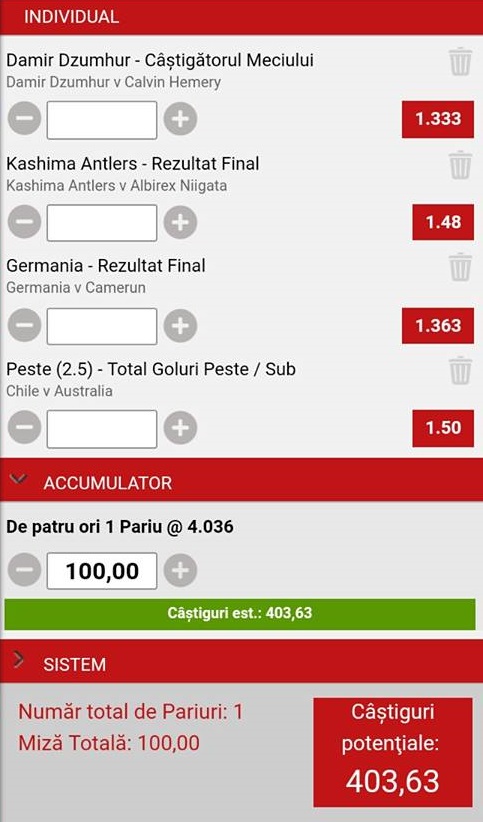Tap the 1.50 odds for Peste (2.5)
Viewport: 483px width, 822px height.
click(x=443, y=428)
